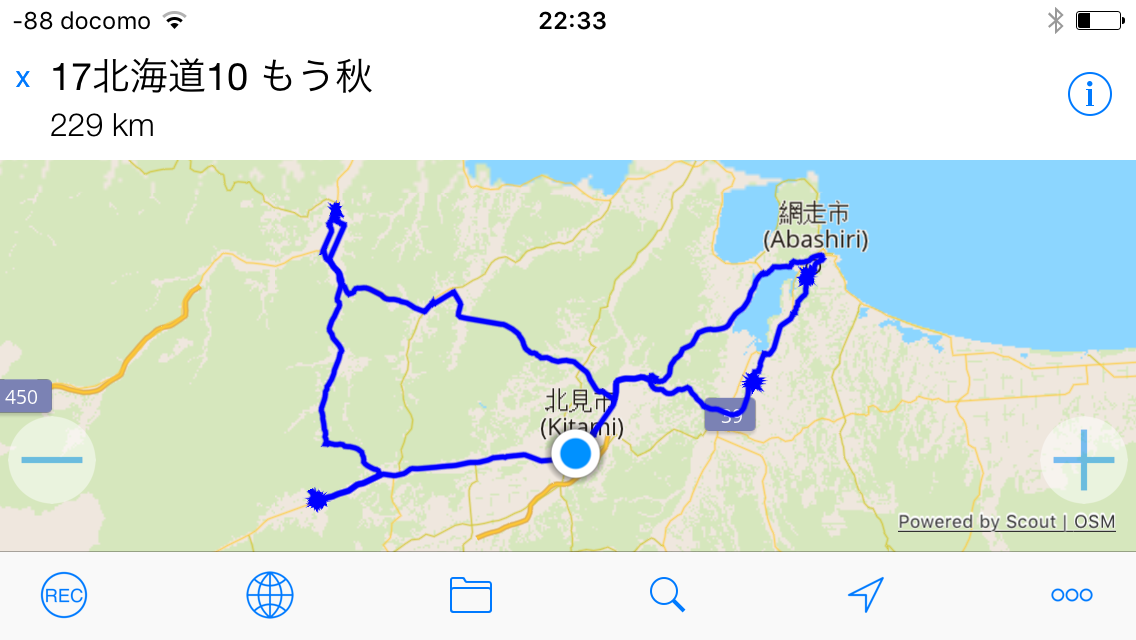Screen dimensions: 1136x640
Task: Zoom in the map
Action: pyautogui.click(x=1083, y=460)
